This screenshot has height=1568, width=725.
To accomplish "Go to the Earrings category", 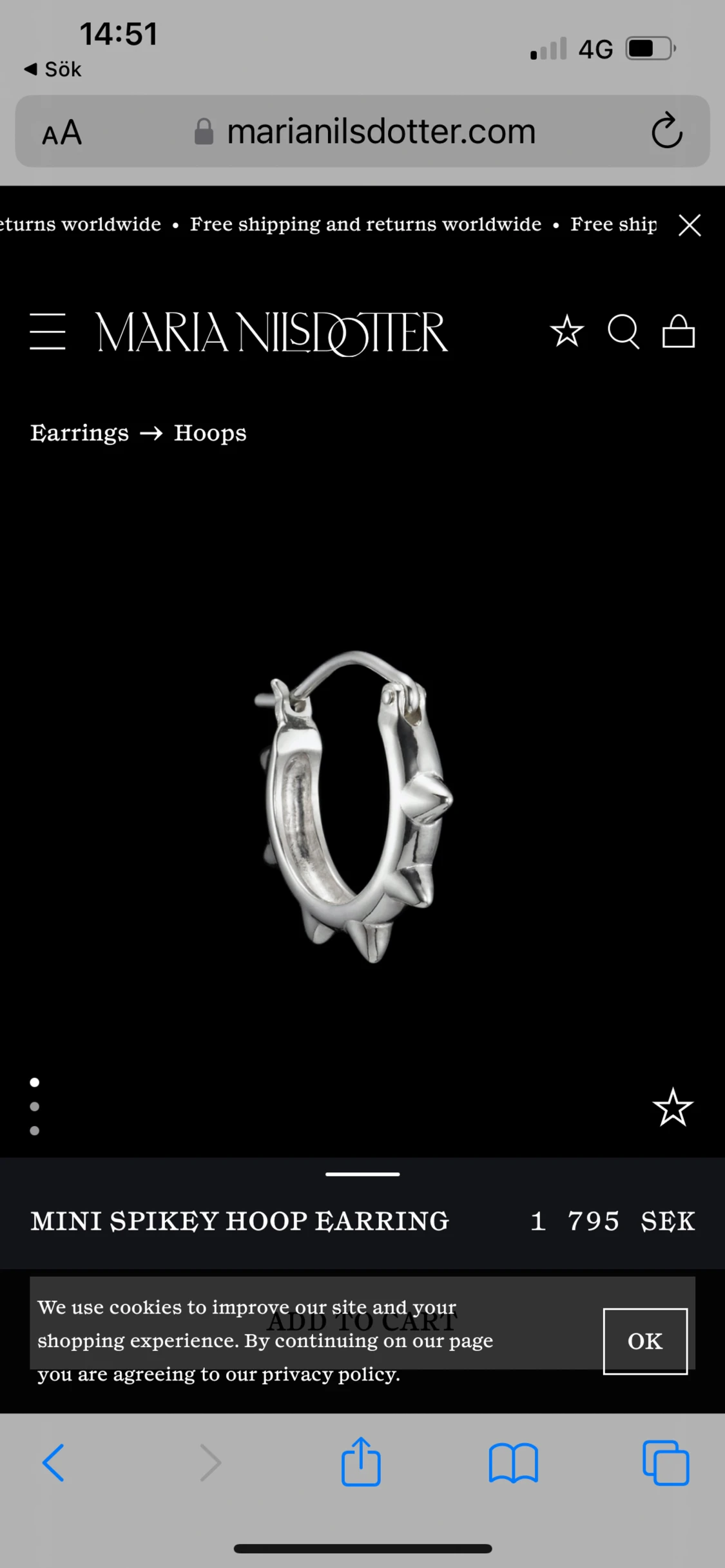I will [x=79, y=433].
